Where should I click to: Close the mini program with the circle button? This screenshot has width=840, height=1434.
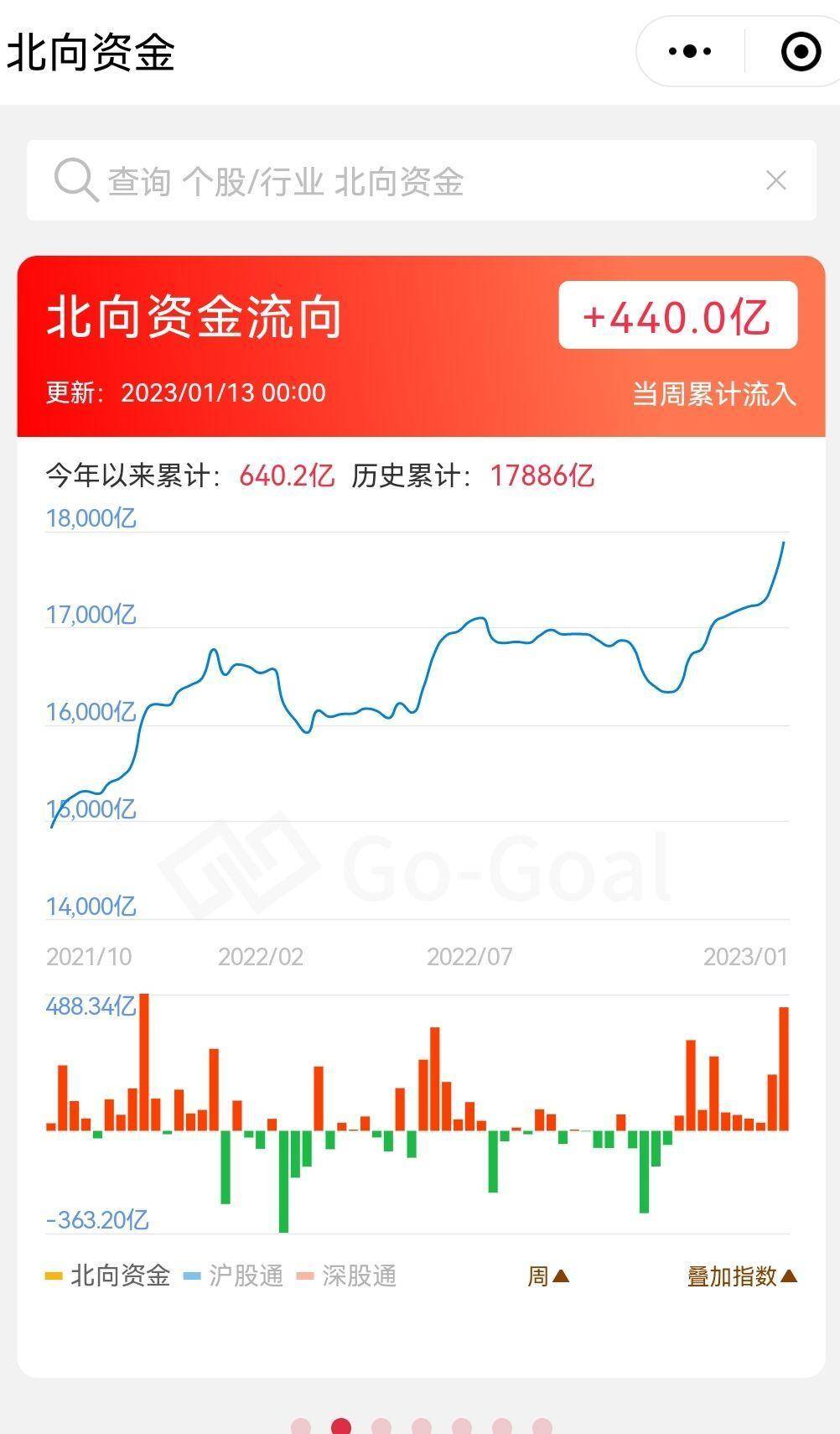pos(800,52)
